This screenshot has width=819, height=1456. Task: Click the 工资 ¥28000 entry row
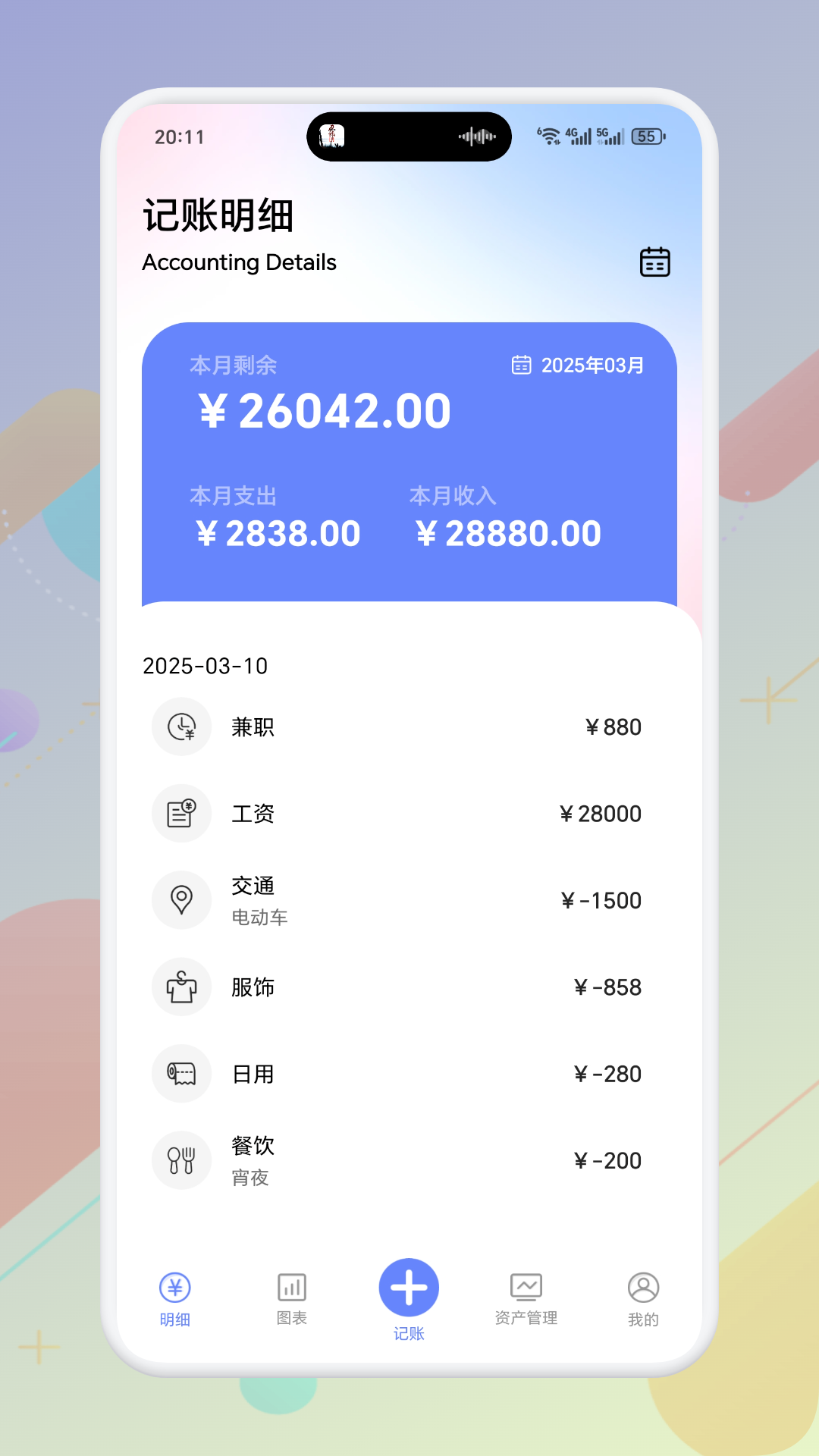[409, 813]
